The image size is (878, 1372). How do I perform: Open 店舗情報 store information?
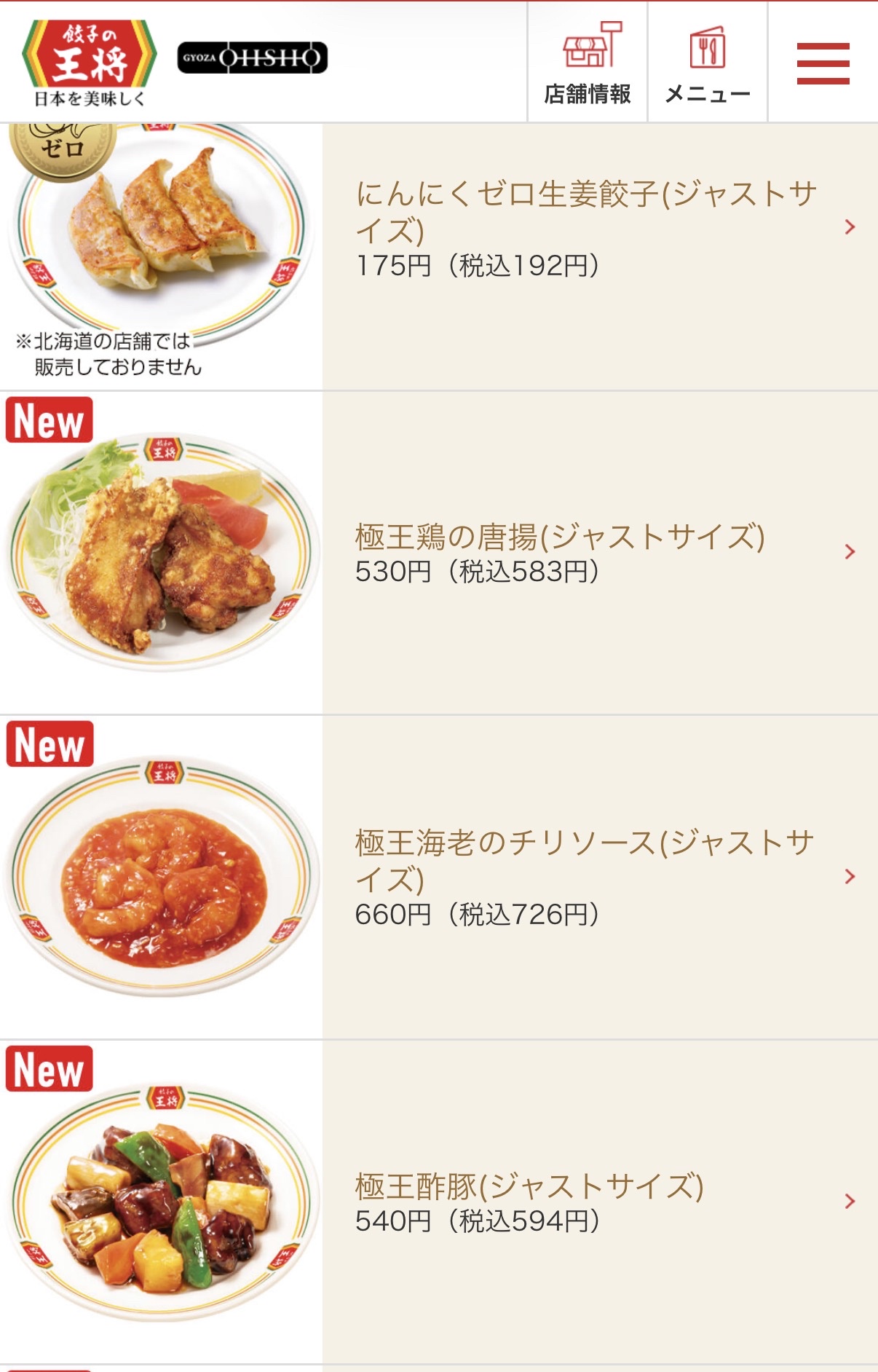click(x=588, y=63)
